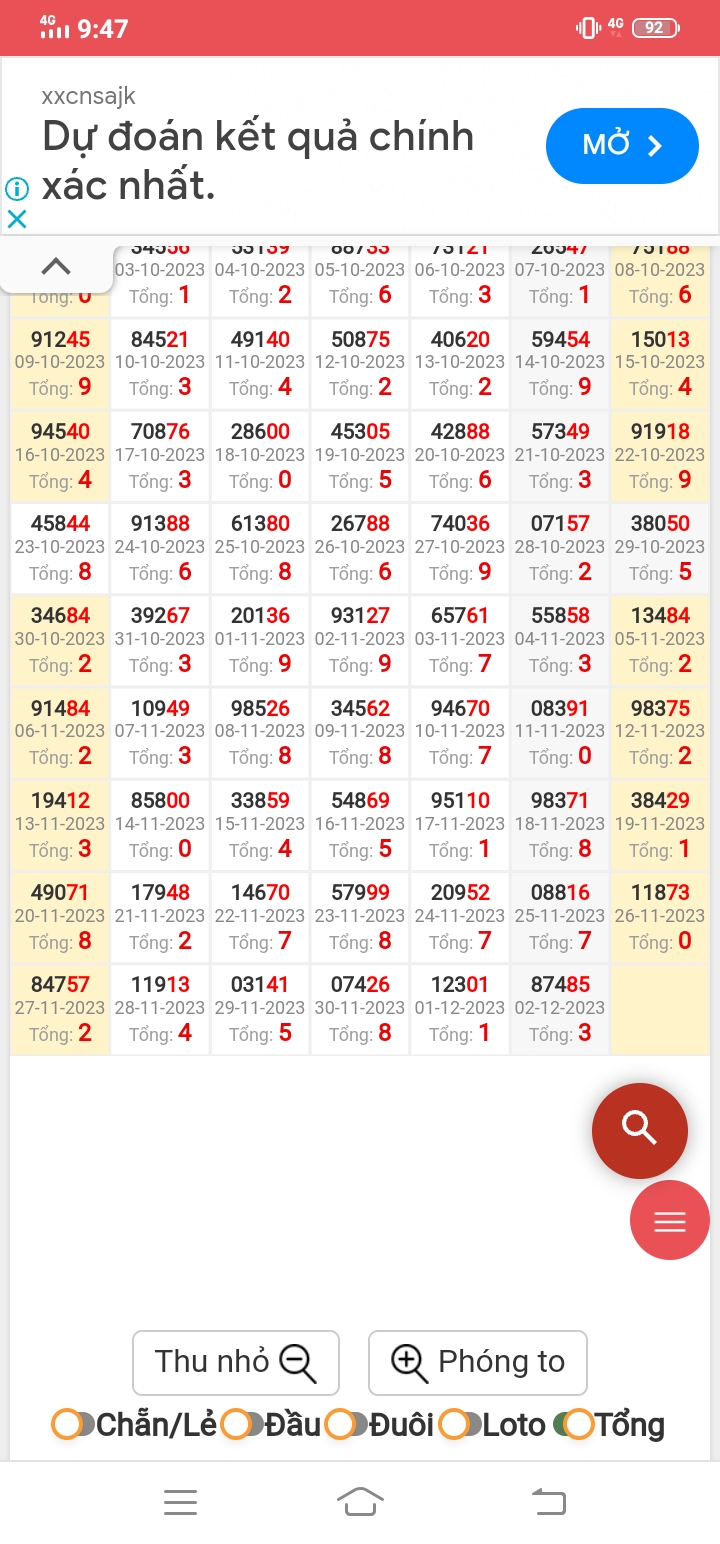Go to the system home screen
Image resolution: width=720 pixels, height=1544 pixels.
[361, 1501]
